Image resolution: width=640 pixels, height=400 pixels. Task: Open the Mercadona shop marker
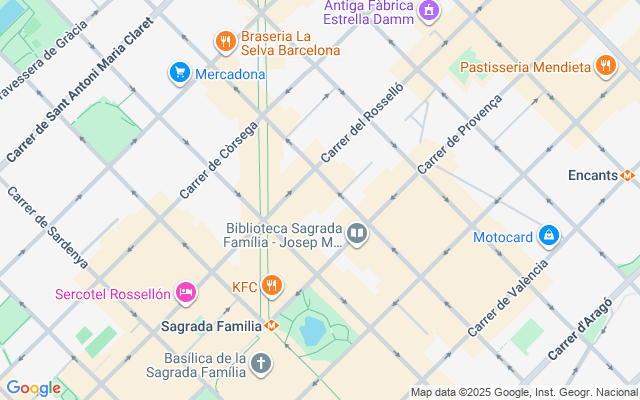tap(180, 73)
